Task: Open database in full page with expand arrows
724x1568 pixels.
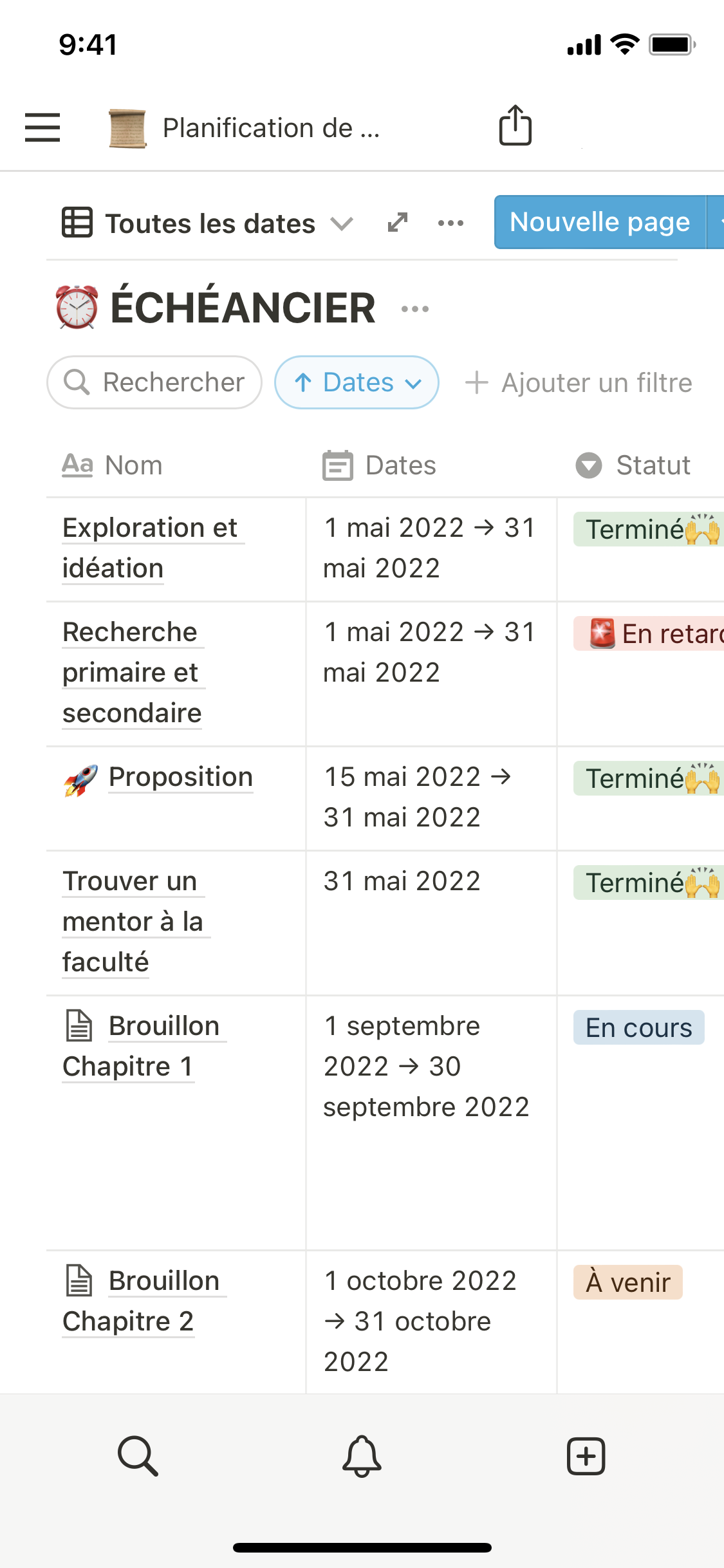Action: [x=398, y=223]
